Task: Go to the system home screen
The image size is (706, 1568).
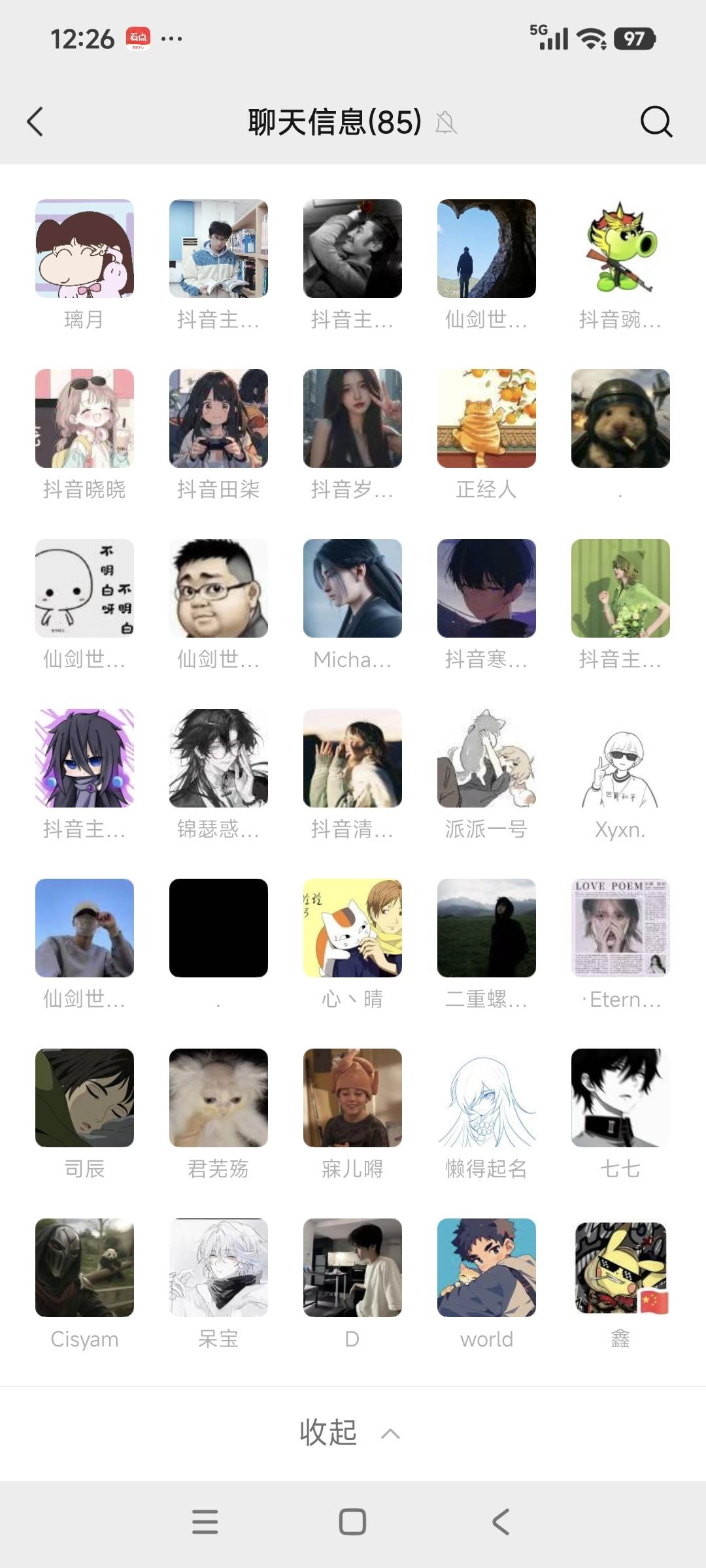Action: pos(352,1522)
